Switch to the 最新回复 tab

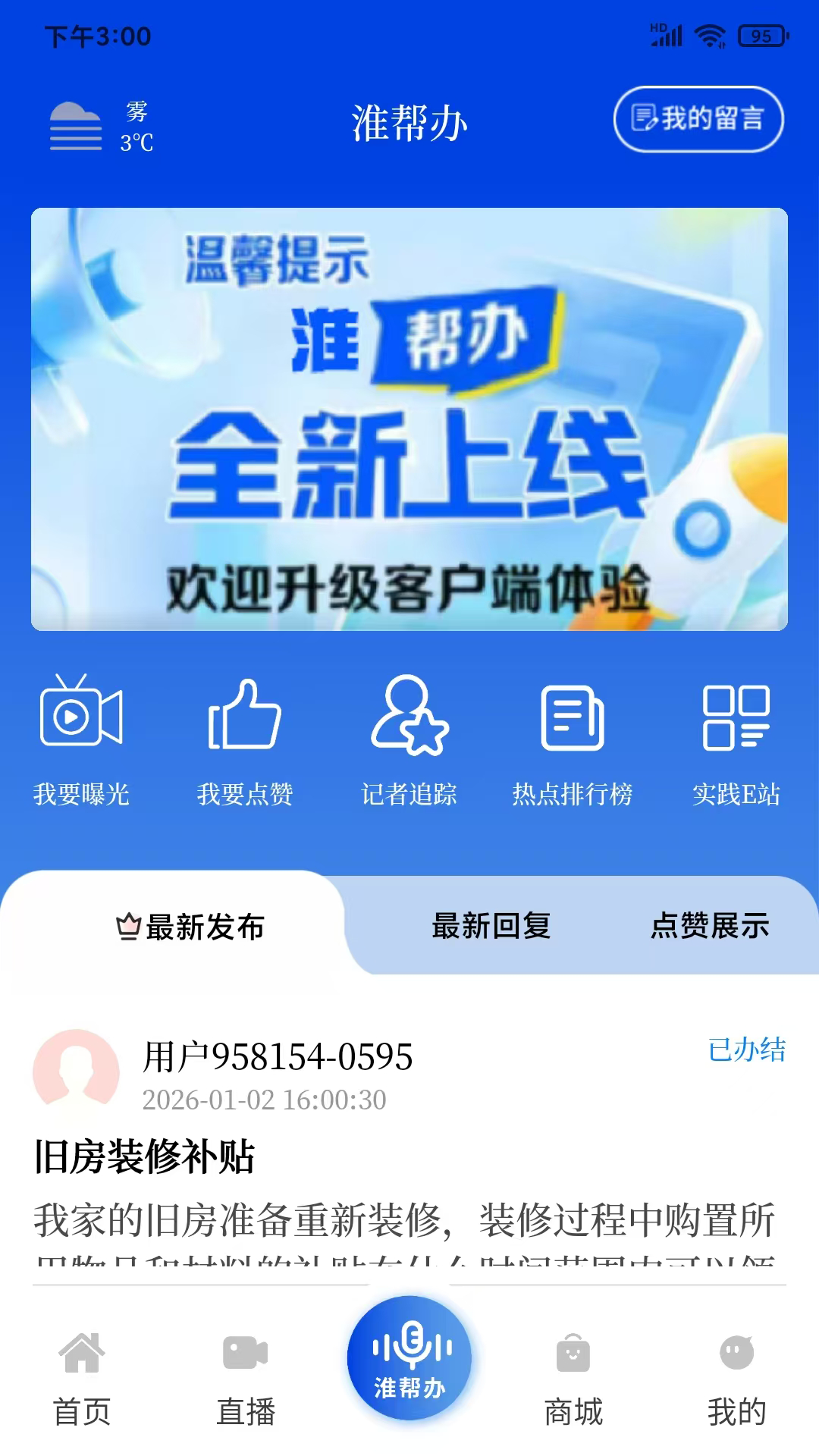(491, 927)
